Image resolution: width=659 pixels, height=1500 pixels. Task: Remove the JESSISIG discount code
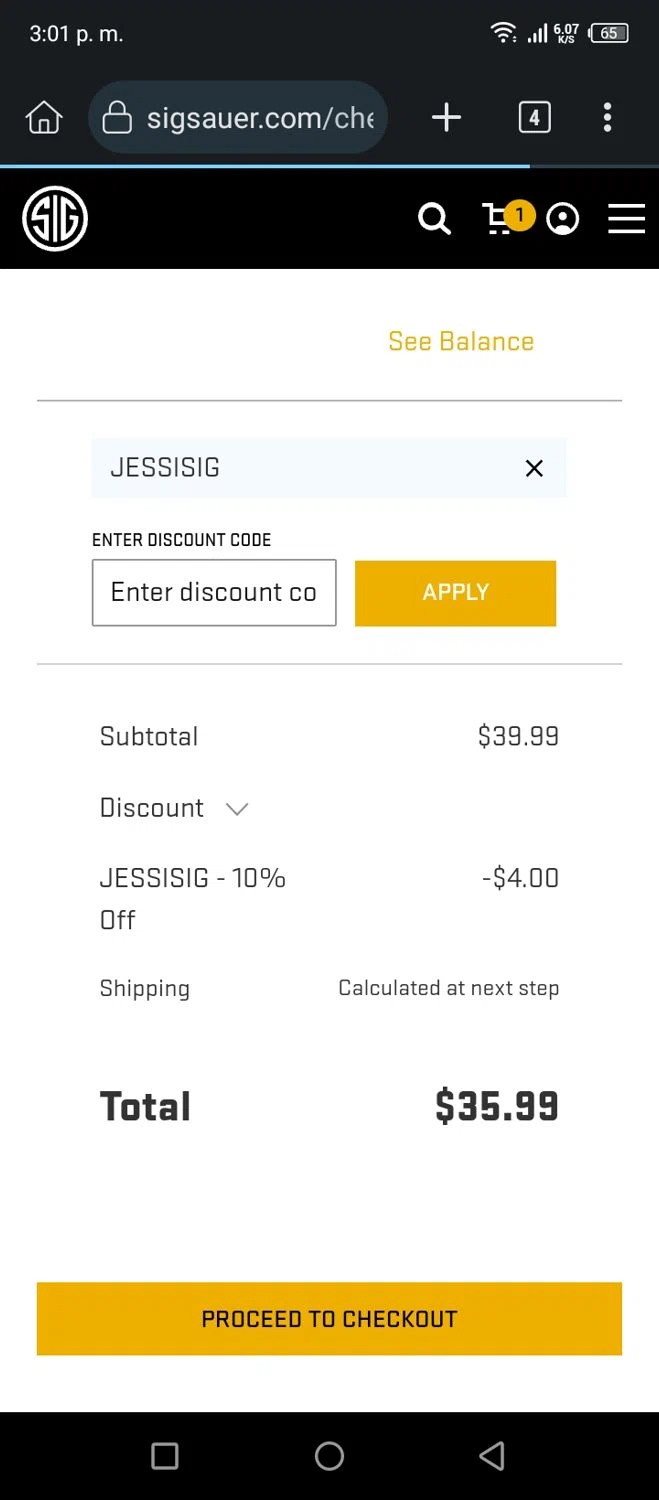click(534, 468)
